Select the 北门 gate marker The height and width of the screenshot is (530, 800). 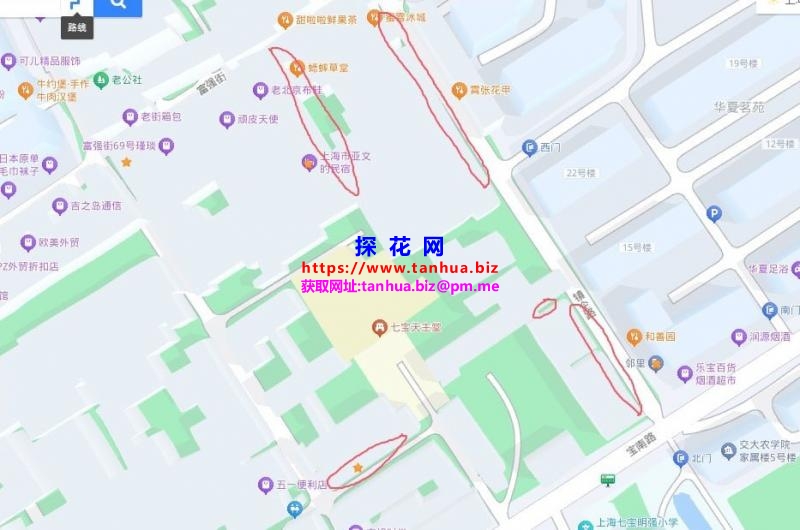point(680,457)
